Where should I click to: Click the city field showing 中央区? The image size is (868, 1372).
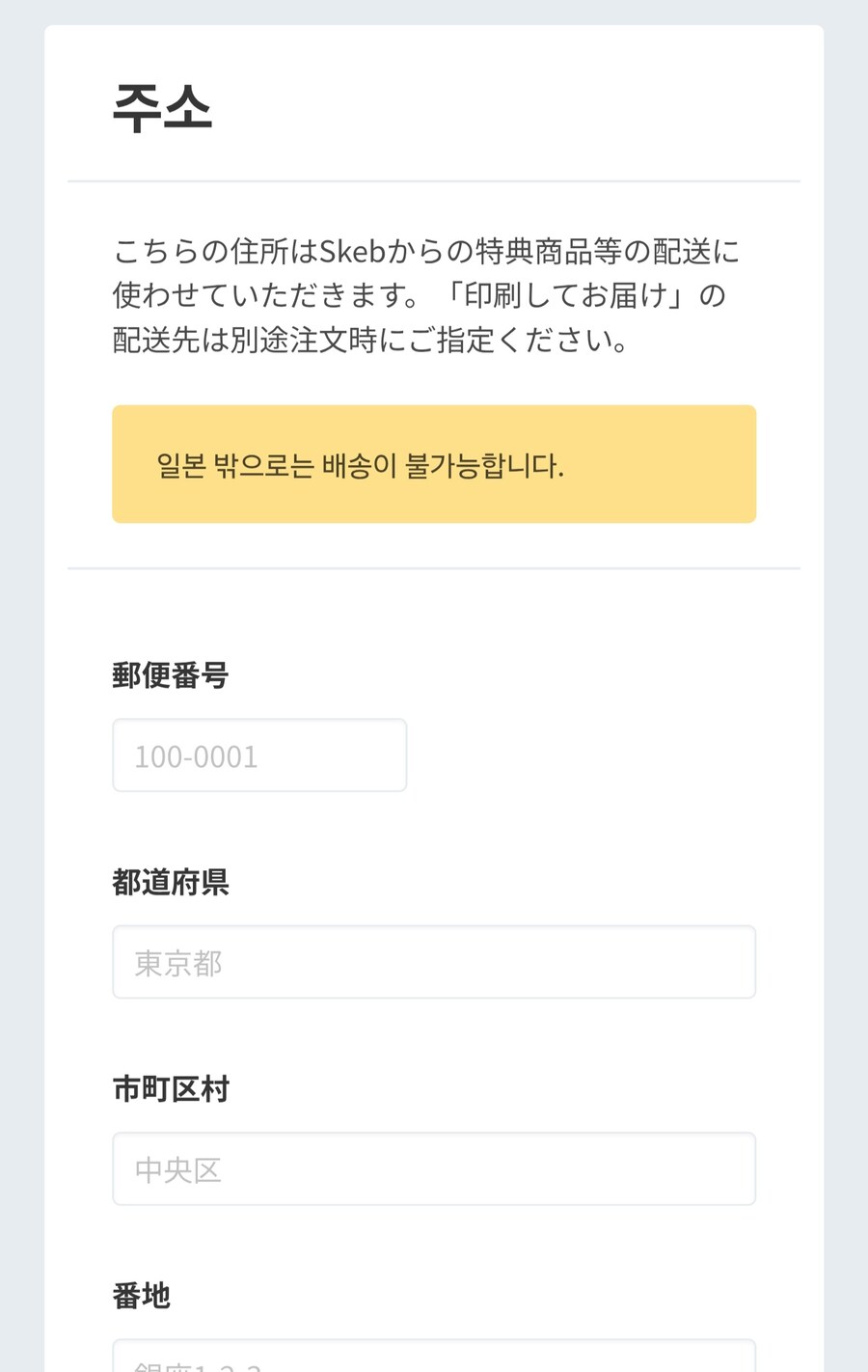[x=434, y=1168]
